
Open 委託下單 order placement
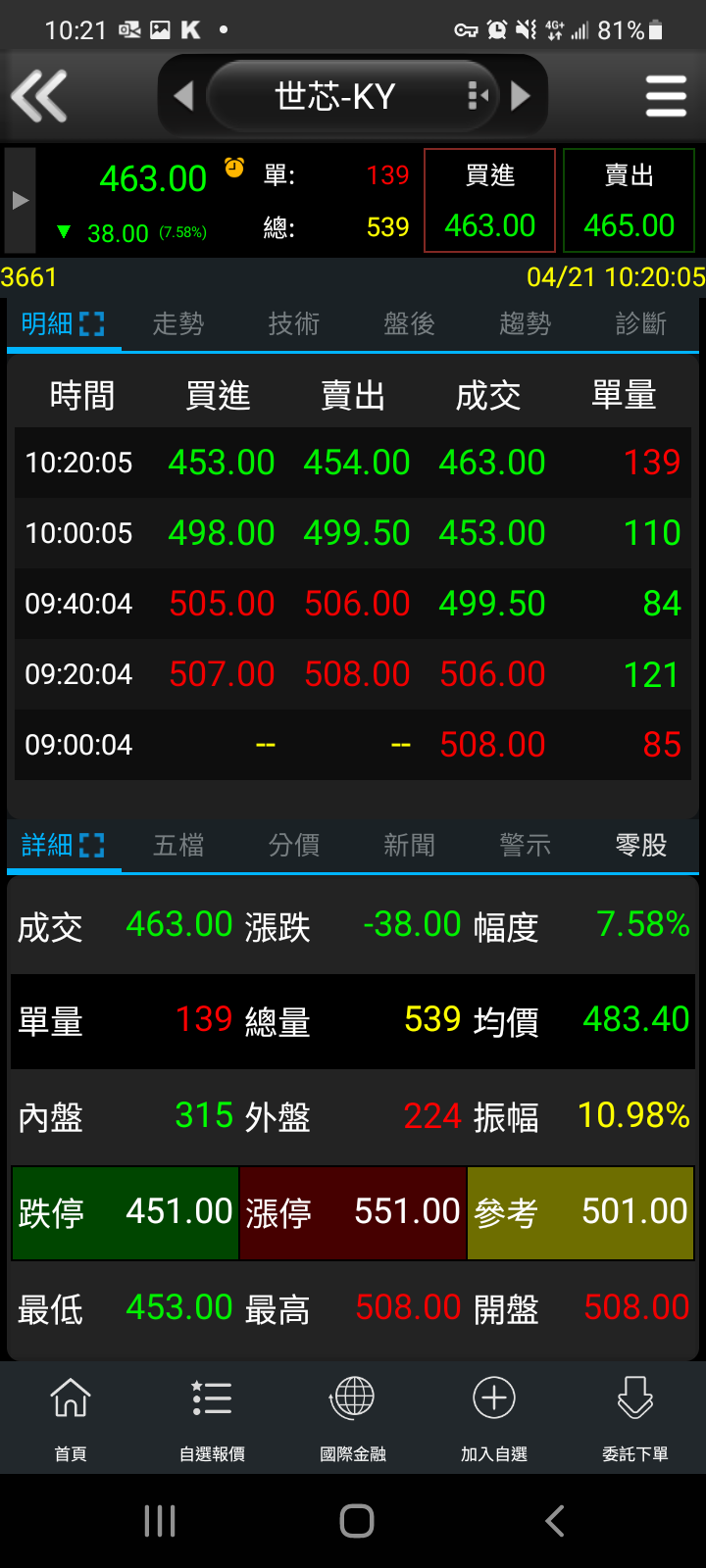[x=635, y=1417]
